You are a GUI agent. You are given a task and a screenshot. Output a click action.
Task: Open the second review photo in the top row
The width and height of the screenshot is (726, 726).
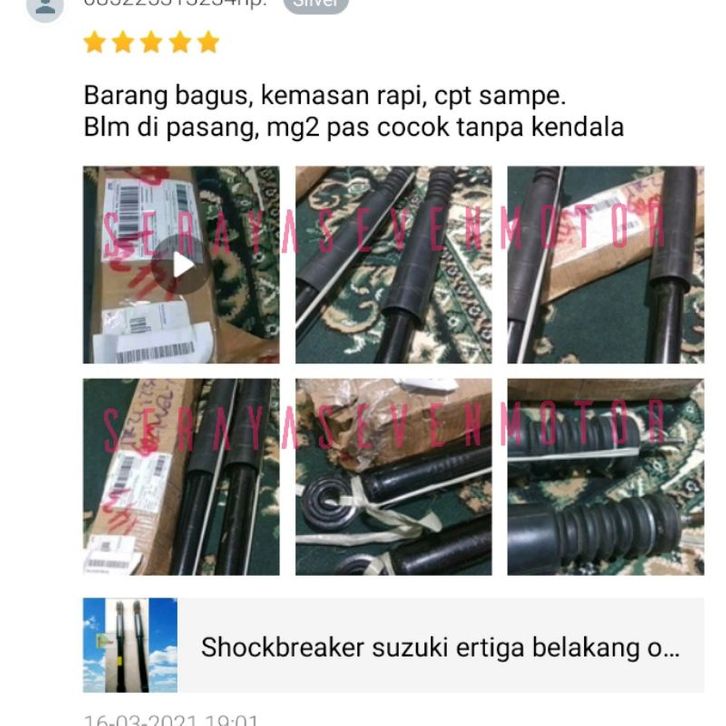[393, 265]
